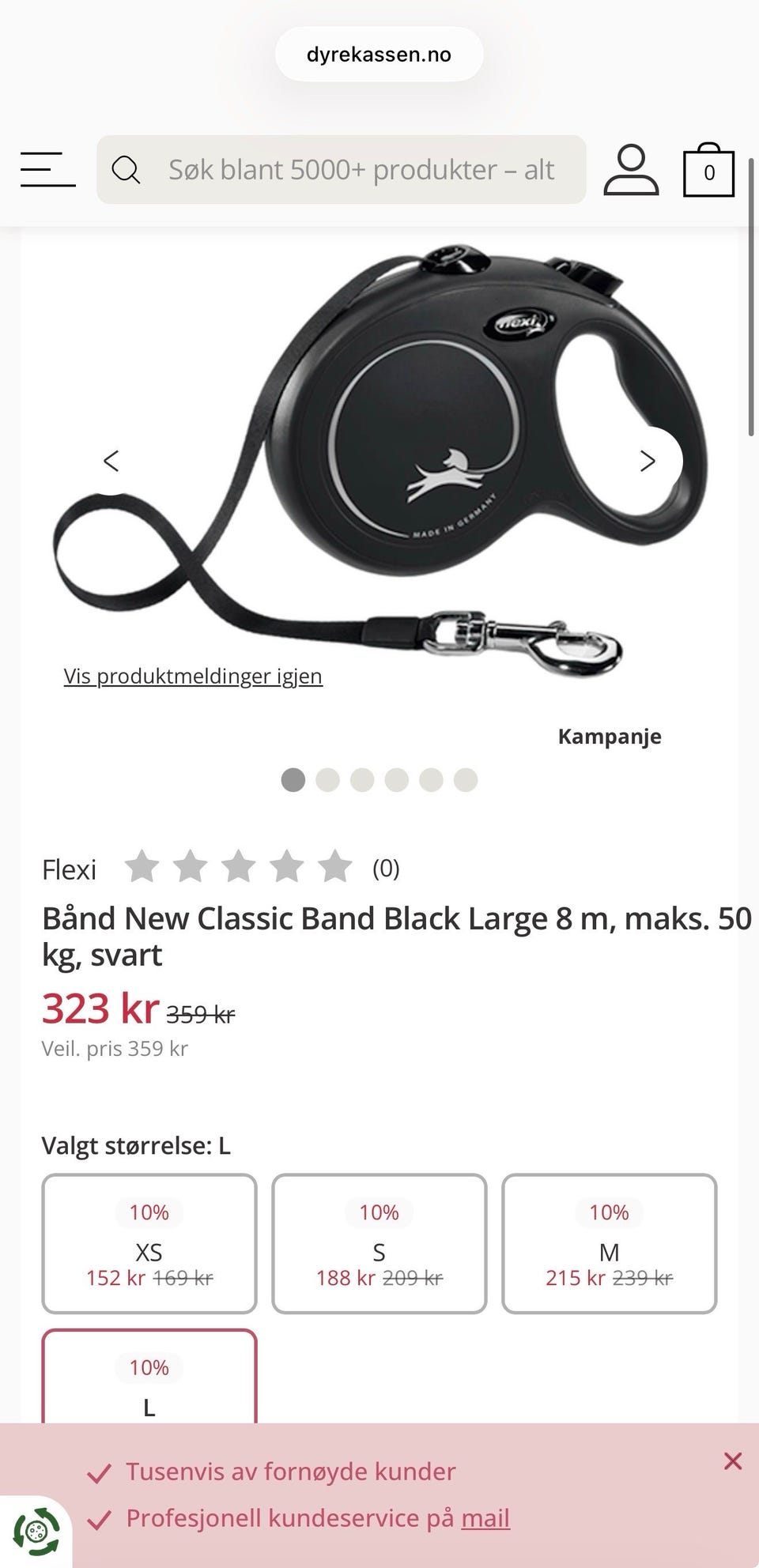The image size is (759, 1568).
Task: Open the shopping cart
Action: pos(708,169)
